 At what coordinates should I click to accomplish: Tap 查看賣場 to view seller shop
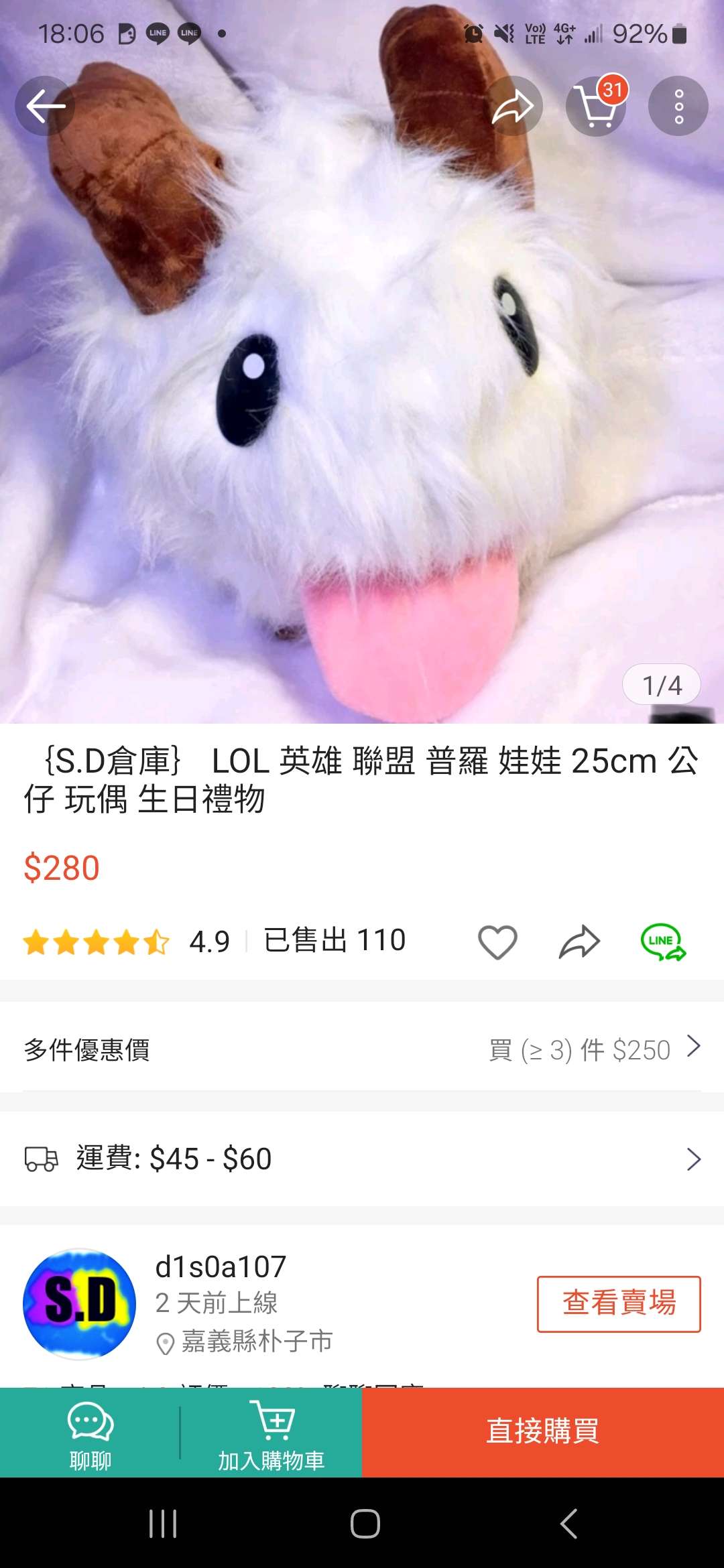tap(618, 1303)
